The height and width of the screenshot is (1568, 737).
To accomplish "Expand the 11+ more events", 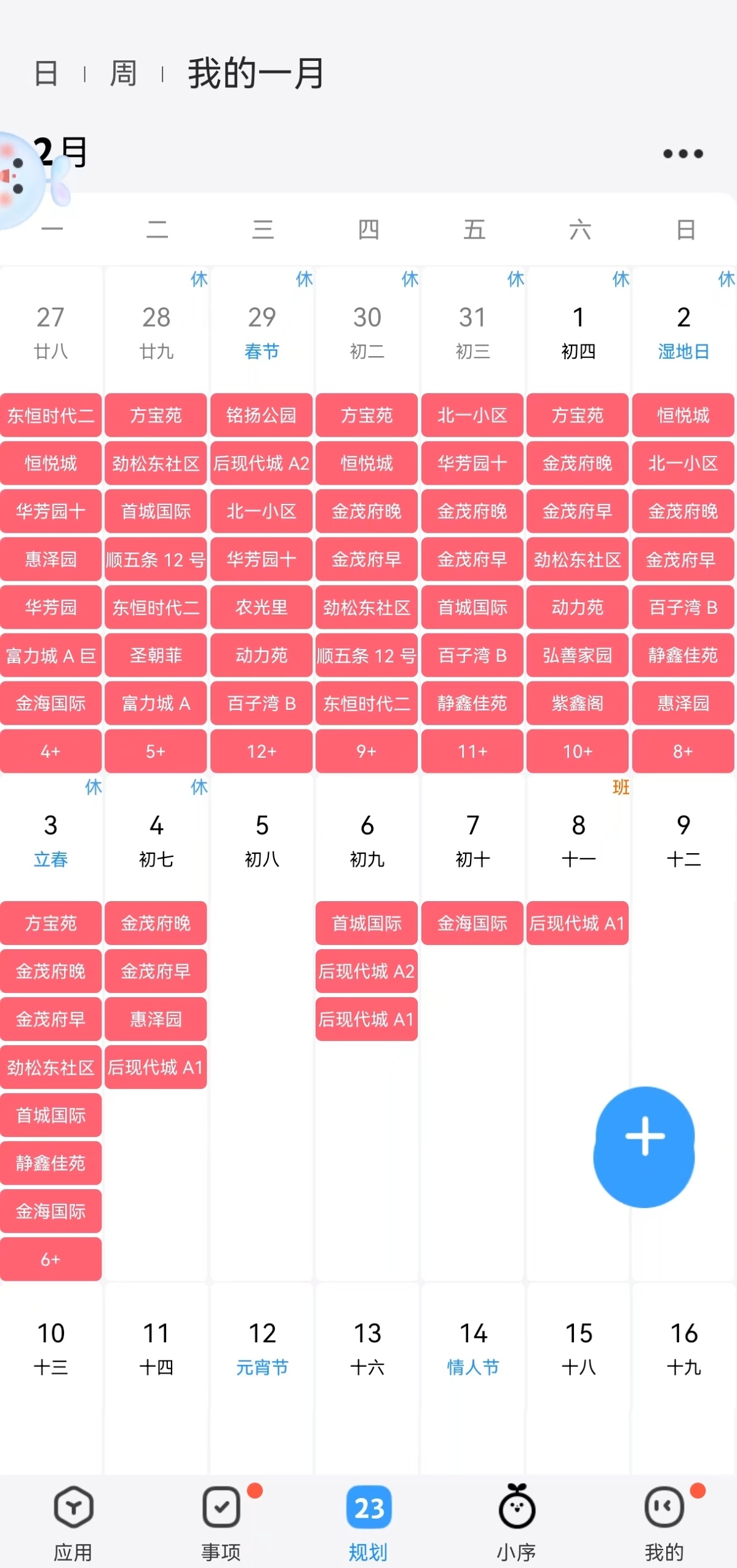I will pos(472,751).
